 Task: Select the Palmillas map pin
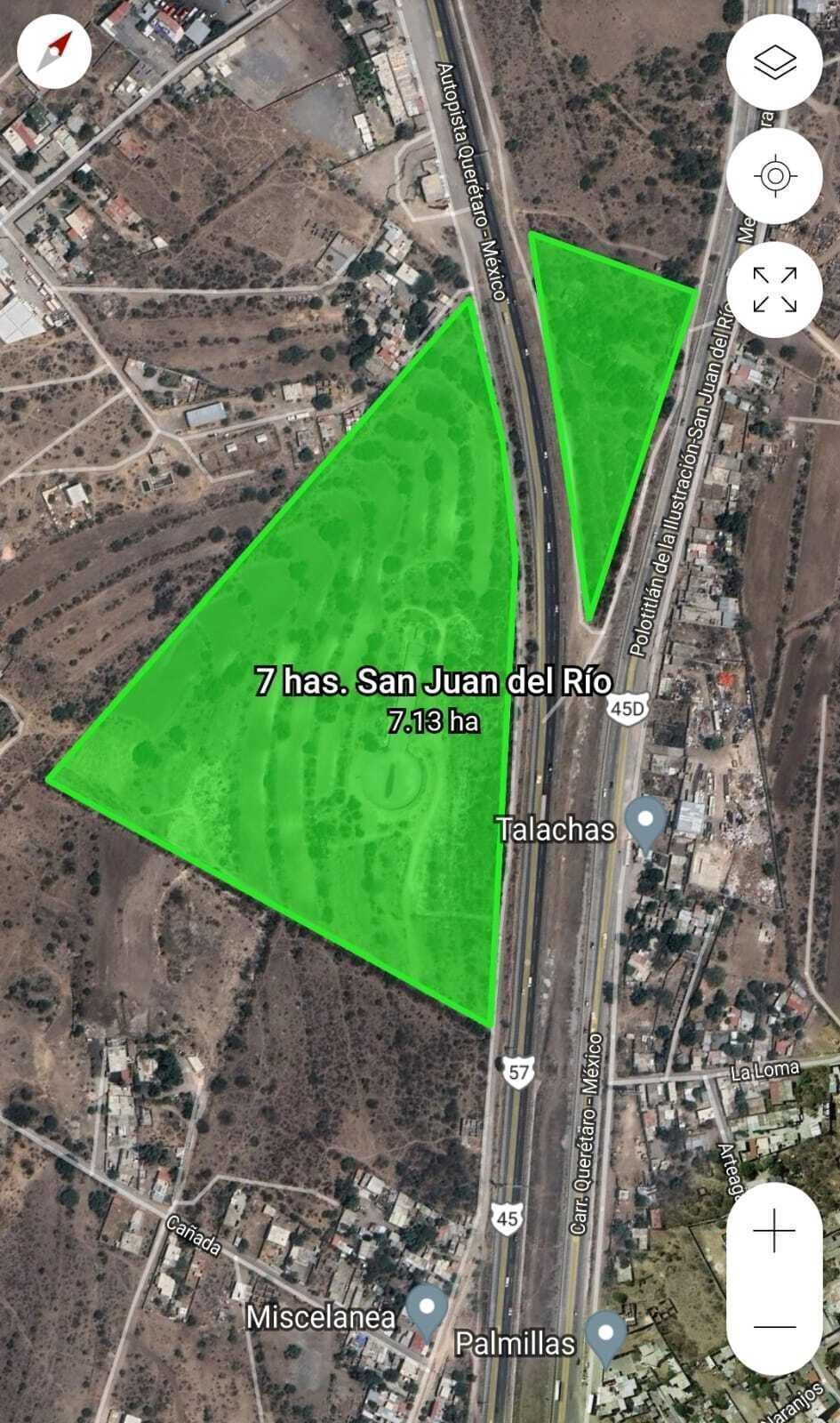tap(608, 1335)
